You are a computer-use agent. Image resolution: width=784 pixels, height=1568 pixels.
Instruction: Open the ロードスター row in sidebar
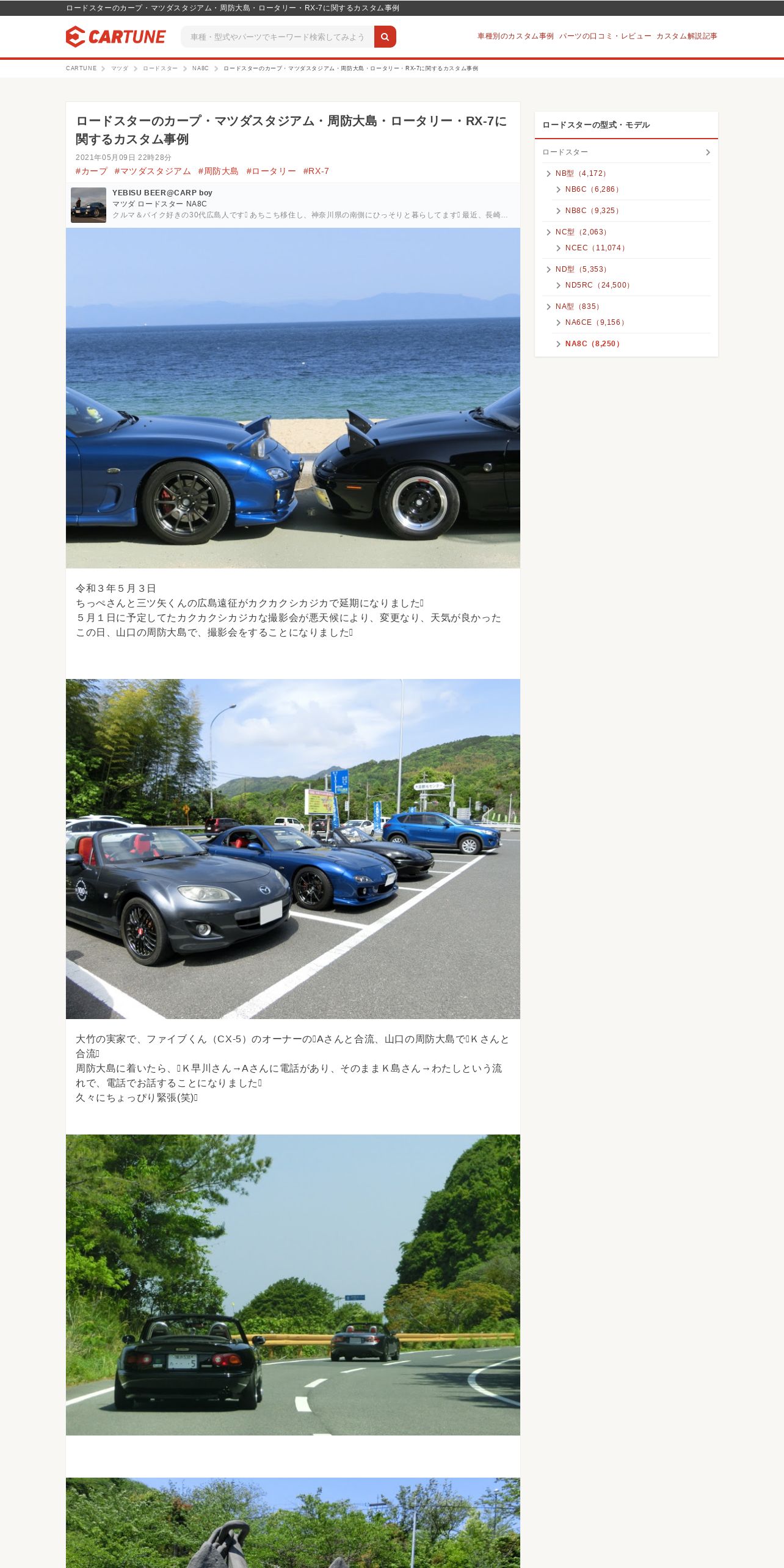point(626,152)
